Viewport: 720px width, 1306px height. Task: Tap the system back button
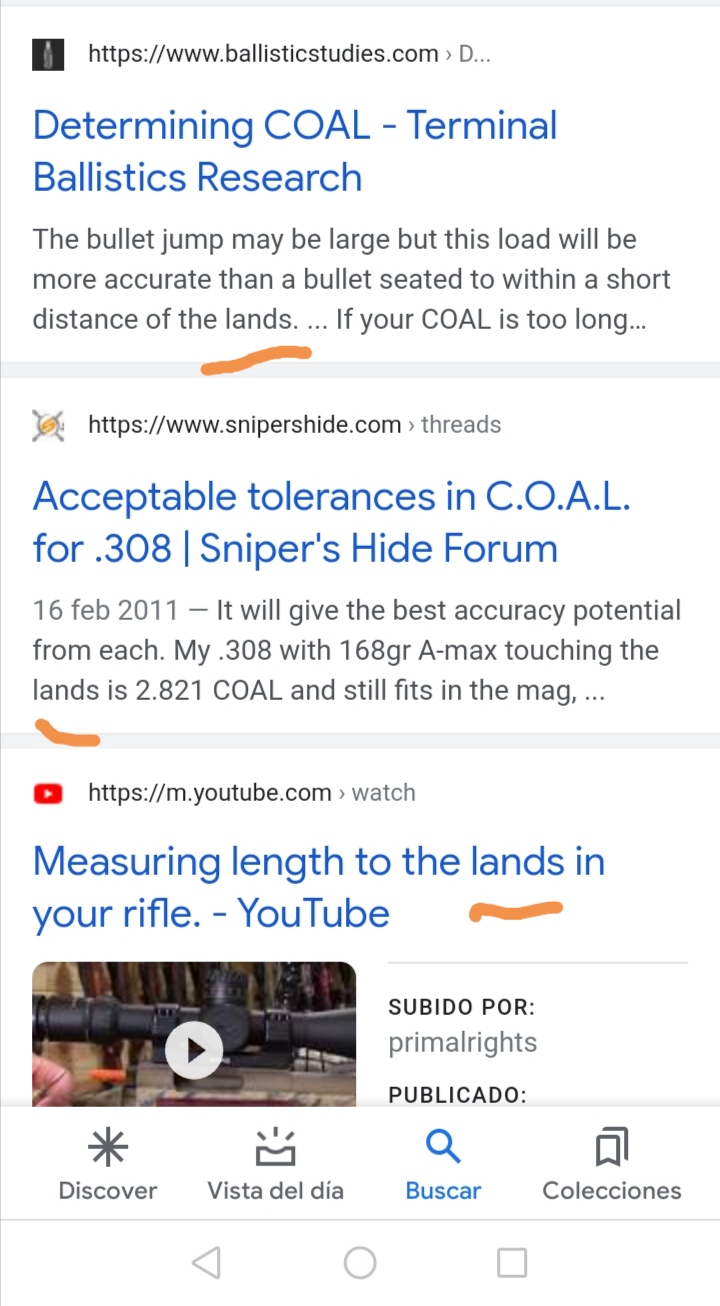pos(206,1263)
